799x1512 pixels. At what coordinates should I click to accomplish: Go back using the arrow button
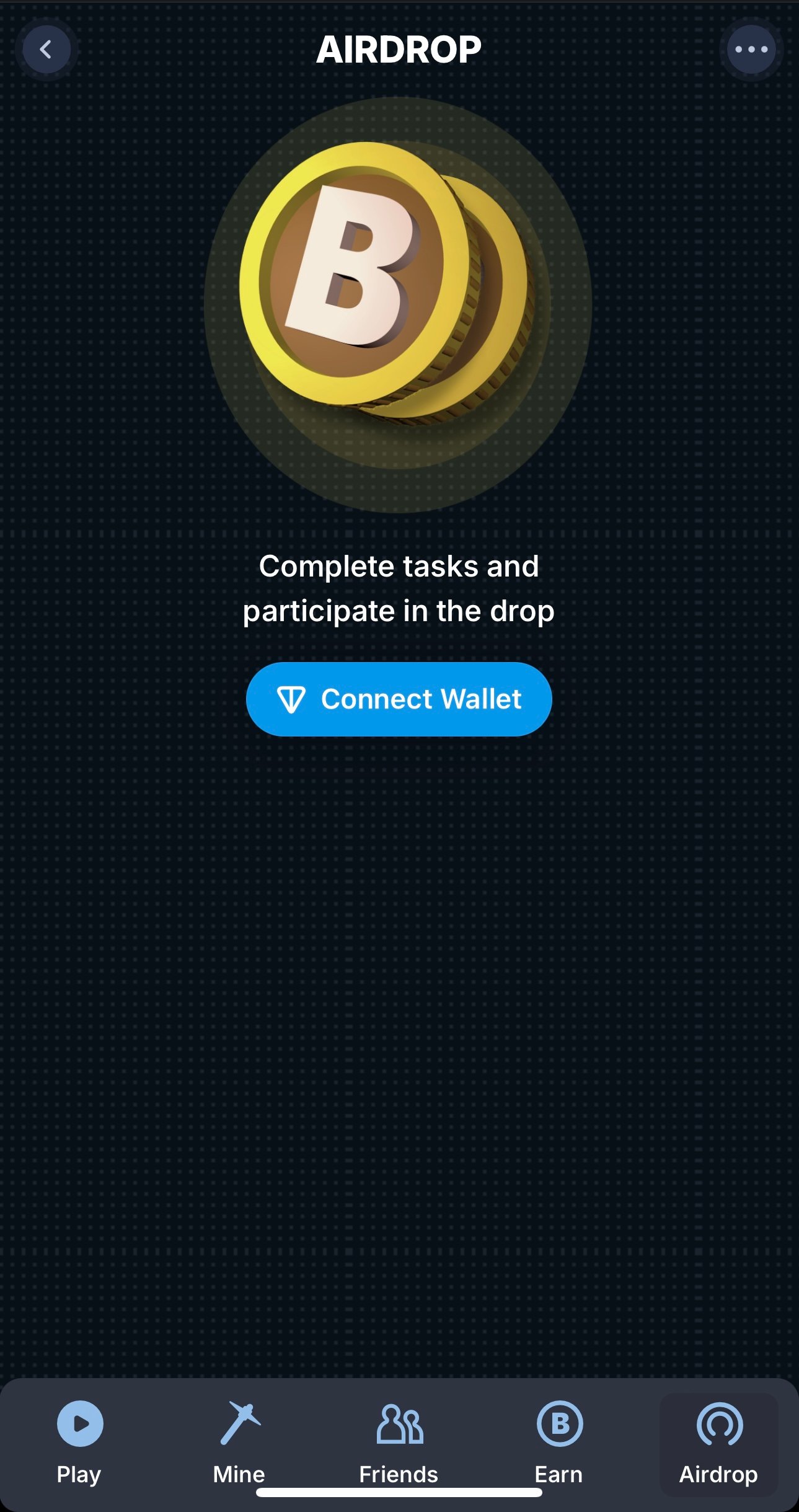(x=46, y=50)
